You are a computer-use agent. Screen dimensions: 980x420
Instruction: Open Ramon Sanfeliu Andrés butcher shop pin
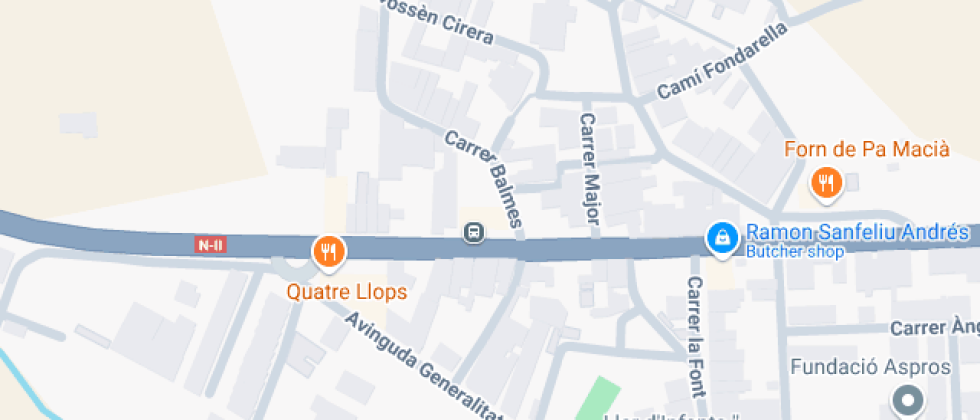(720, 238)
